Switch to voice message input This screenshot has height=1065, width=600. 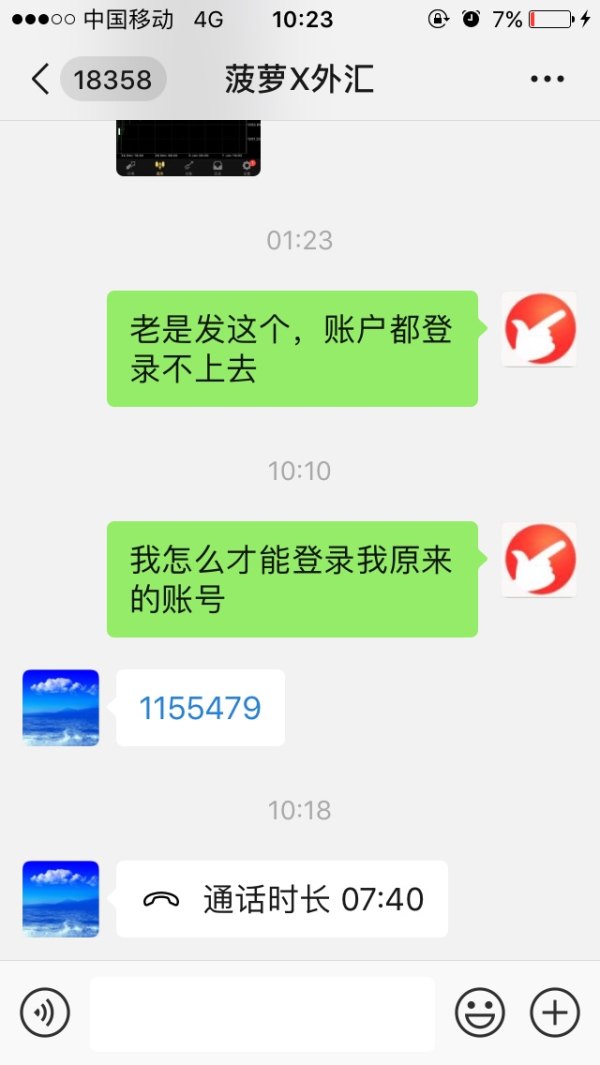coord(45,1013)
